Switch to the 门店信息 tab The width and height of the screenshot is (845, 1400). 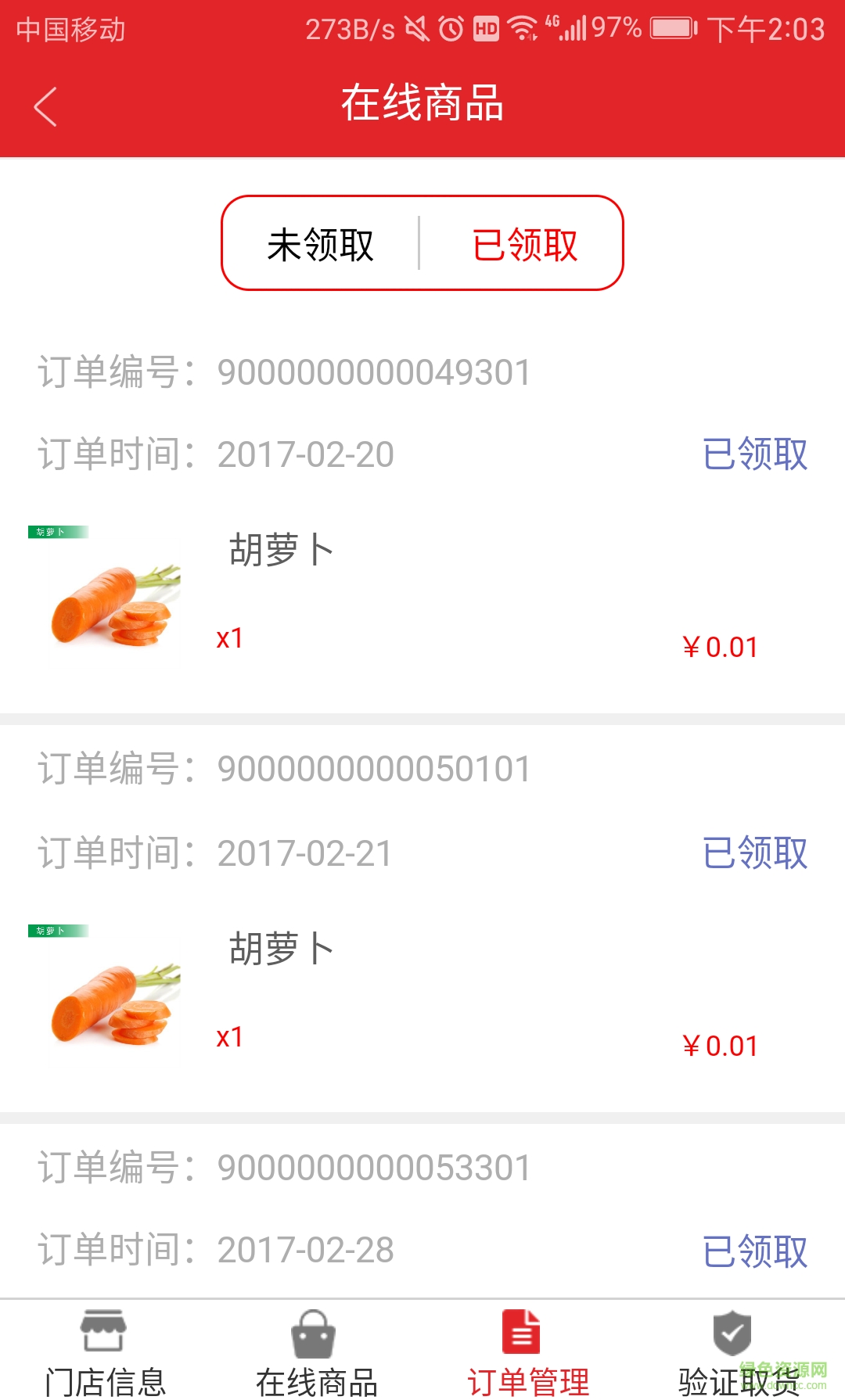tap(105, 1352)
